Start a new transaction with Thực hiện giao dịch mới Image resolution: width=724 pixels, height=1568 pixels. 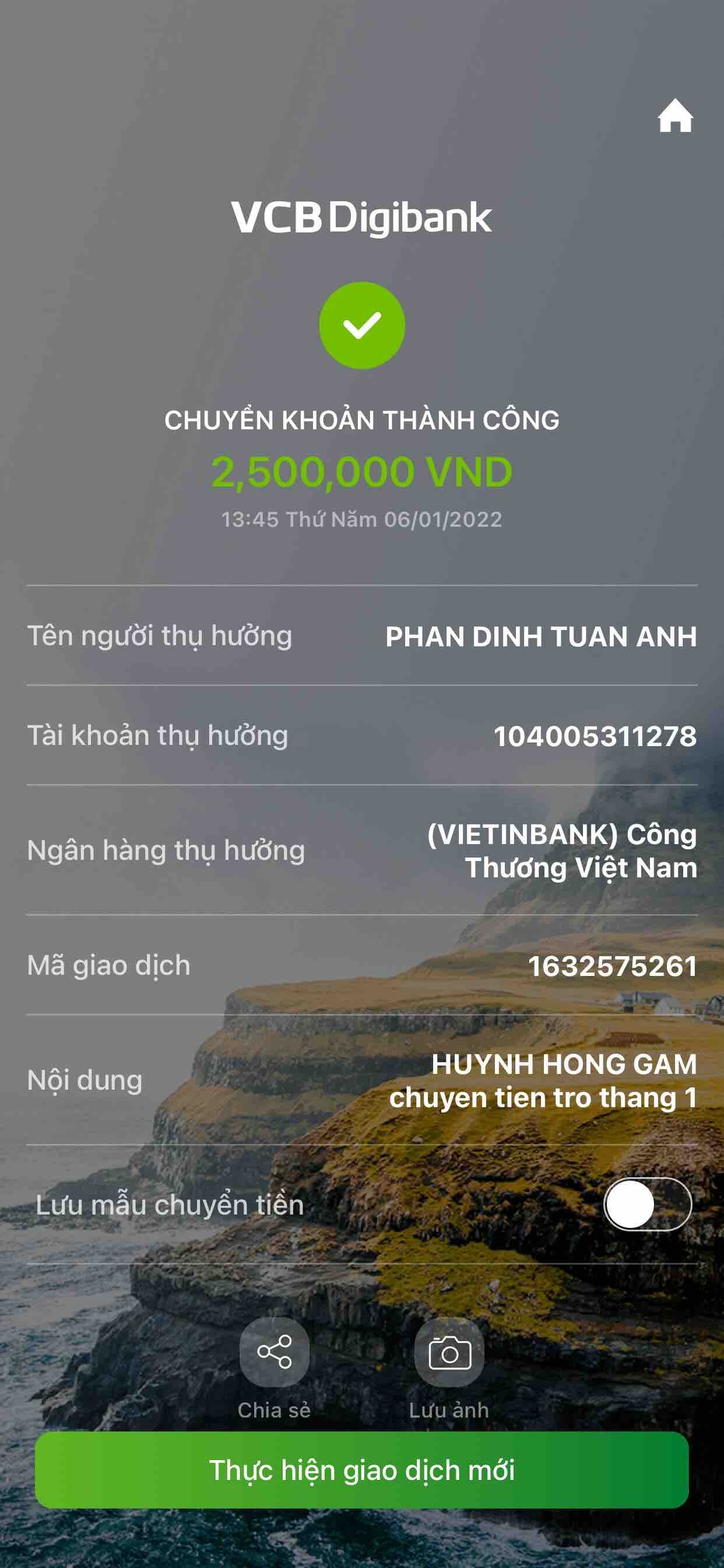[361, 1469]
